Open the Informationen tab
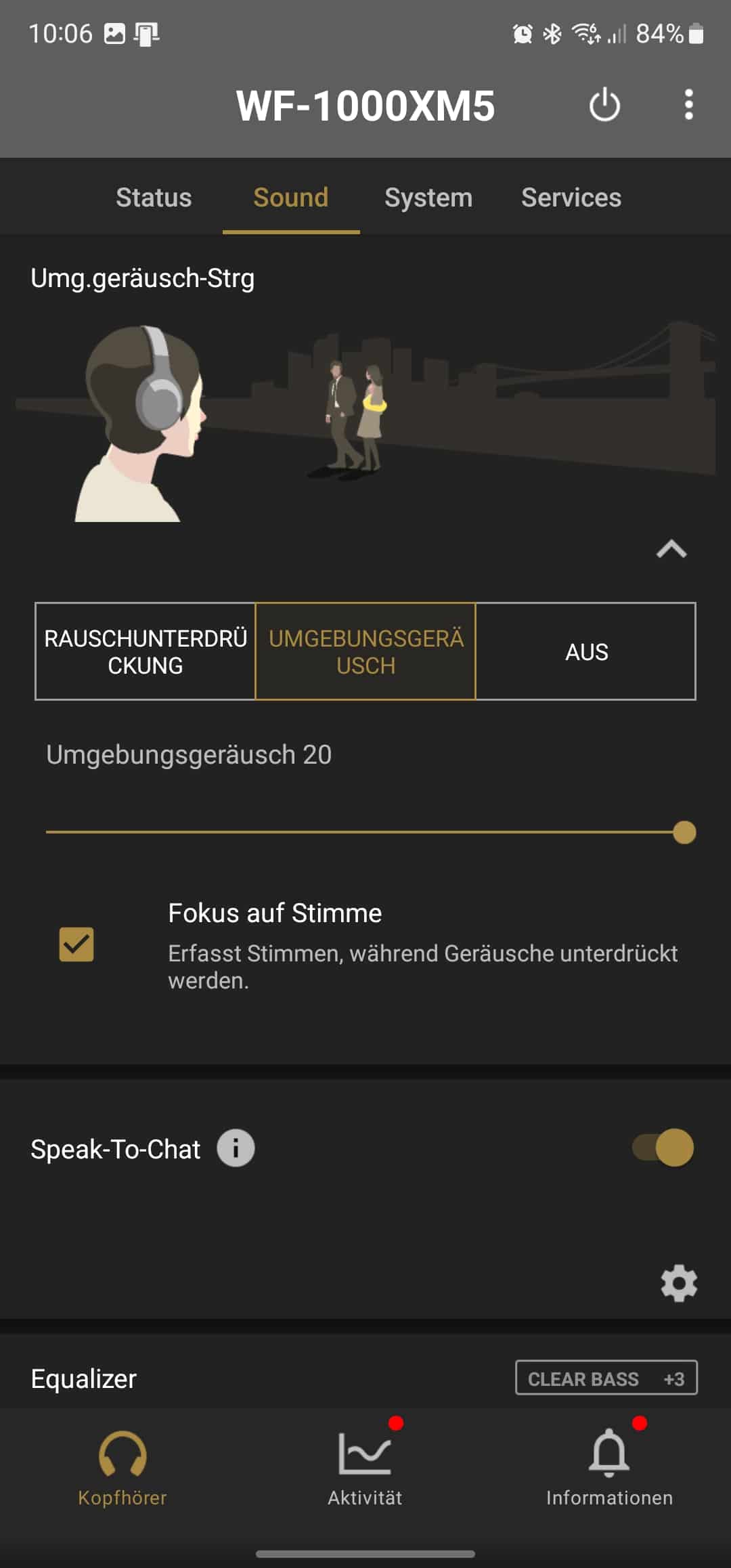731x1568 pixels. coord(609,1466)
